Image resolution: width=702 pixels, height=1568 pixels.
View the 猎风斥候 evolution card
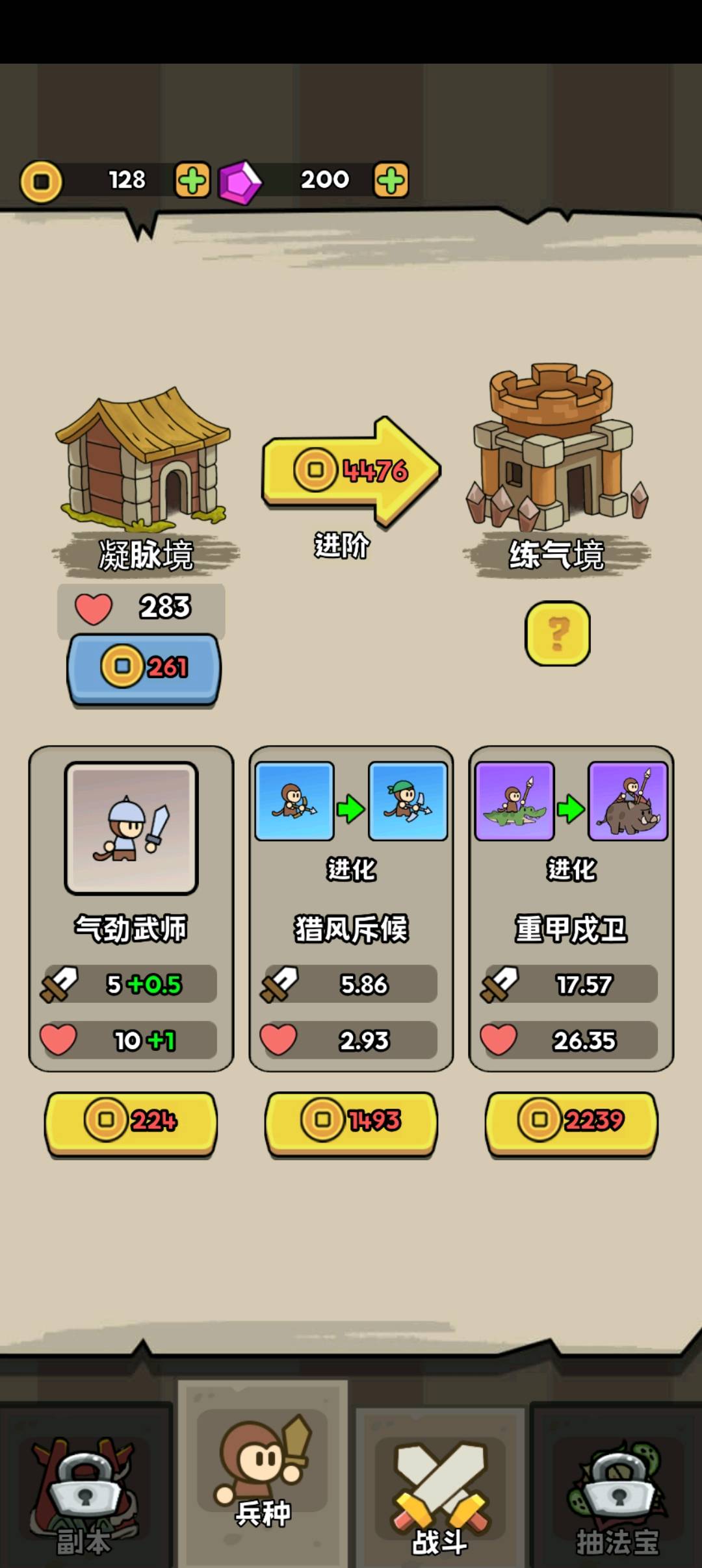tap(351, 907)
